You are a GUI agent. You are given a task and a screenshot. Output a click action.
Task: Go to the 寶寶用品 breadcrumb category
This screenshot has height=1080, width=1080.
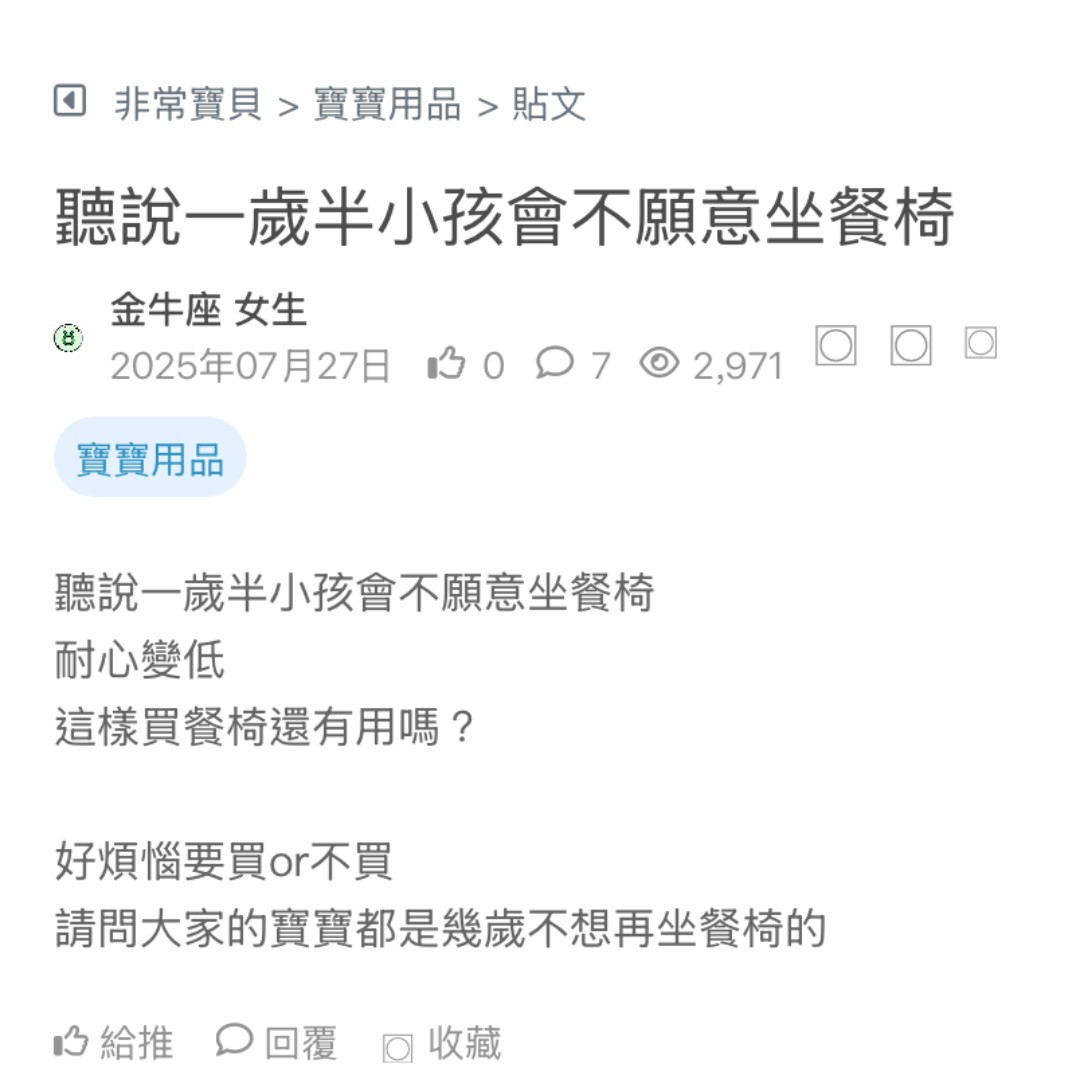pyautogui.click(x=387, y=104)
